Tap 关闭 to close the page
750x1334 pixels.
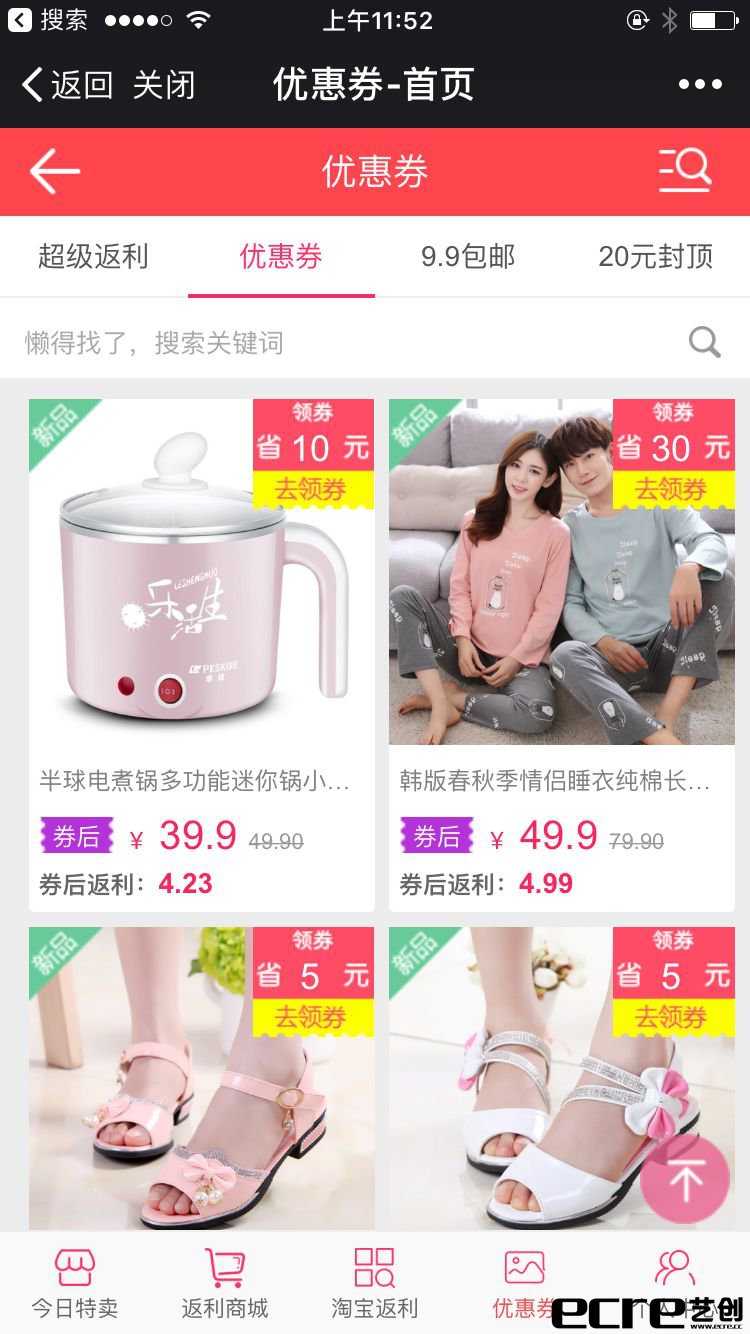point(164,85)
